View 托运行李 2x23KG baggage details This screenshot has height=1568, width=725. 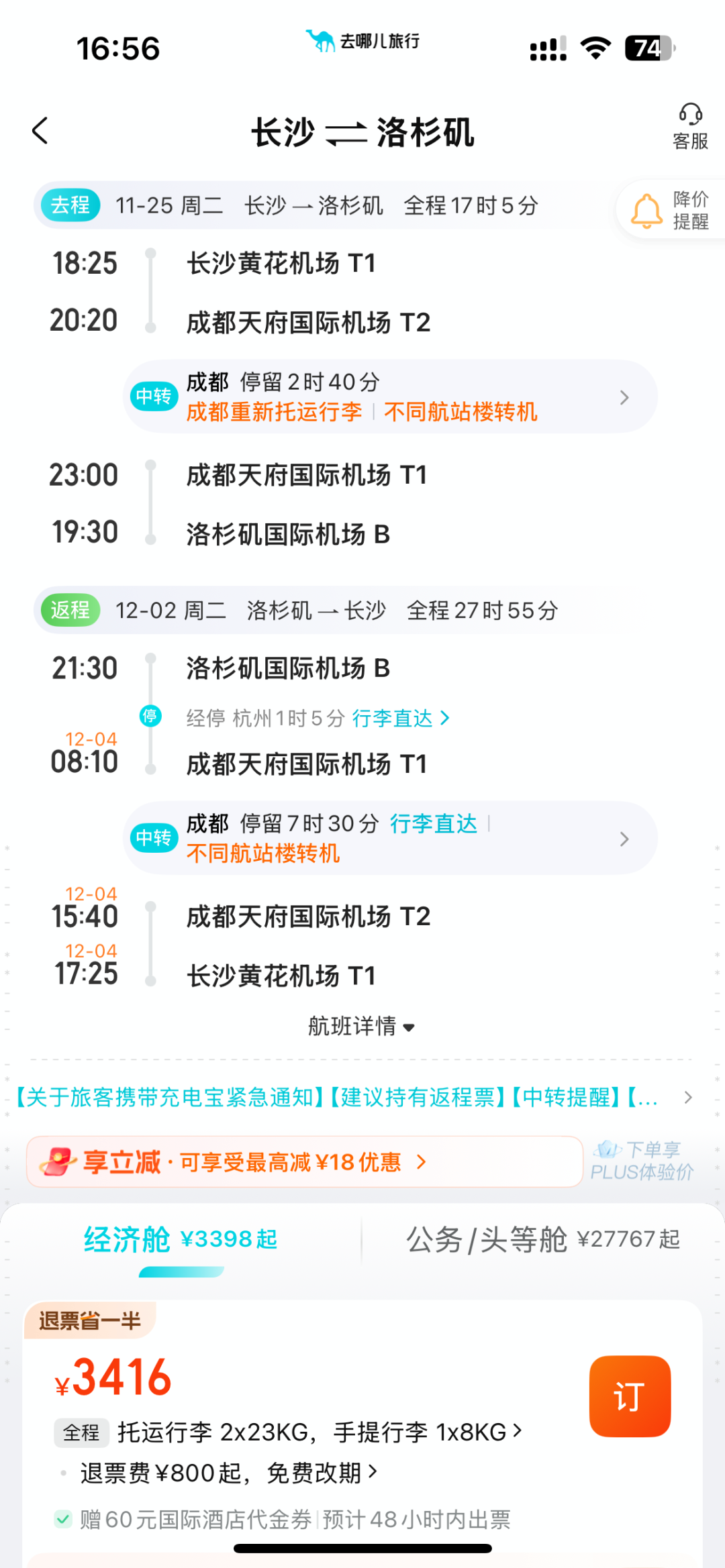coord(320,1432)
